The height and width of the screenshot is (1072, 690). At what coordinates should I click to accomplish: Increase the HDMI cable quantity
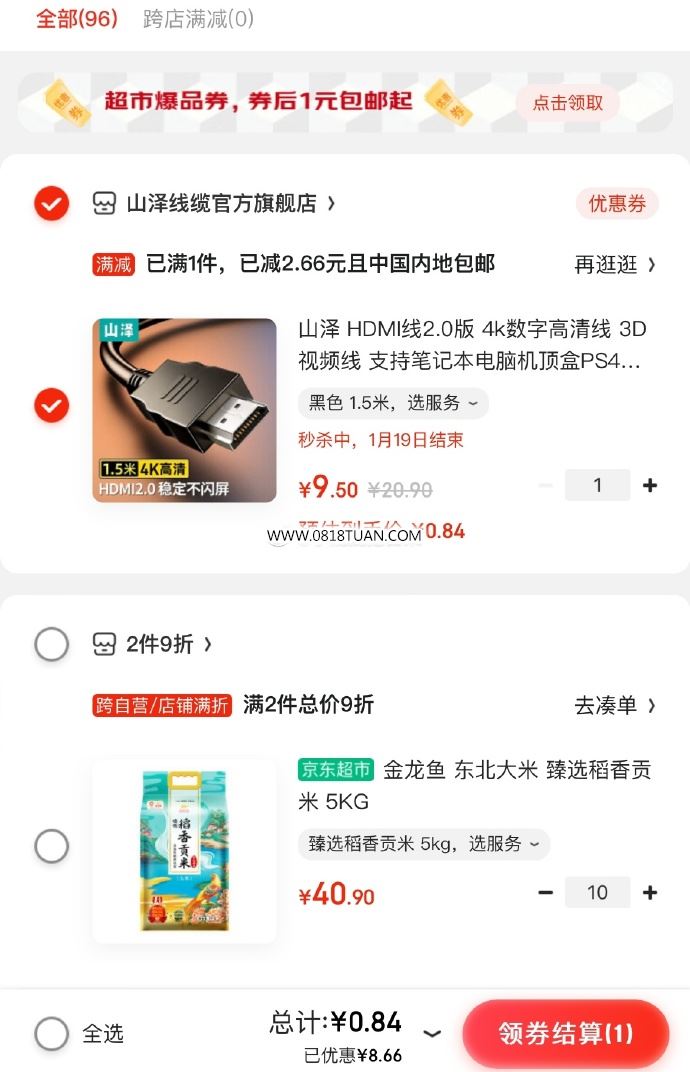[x=650, y=485]
